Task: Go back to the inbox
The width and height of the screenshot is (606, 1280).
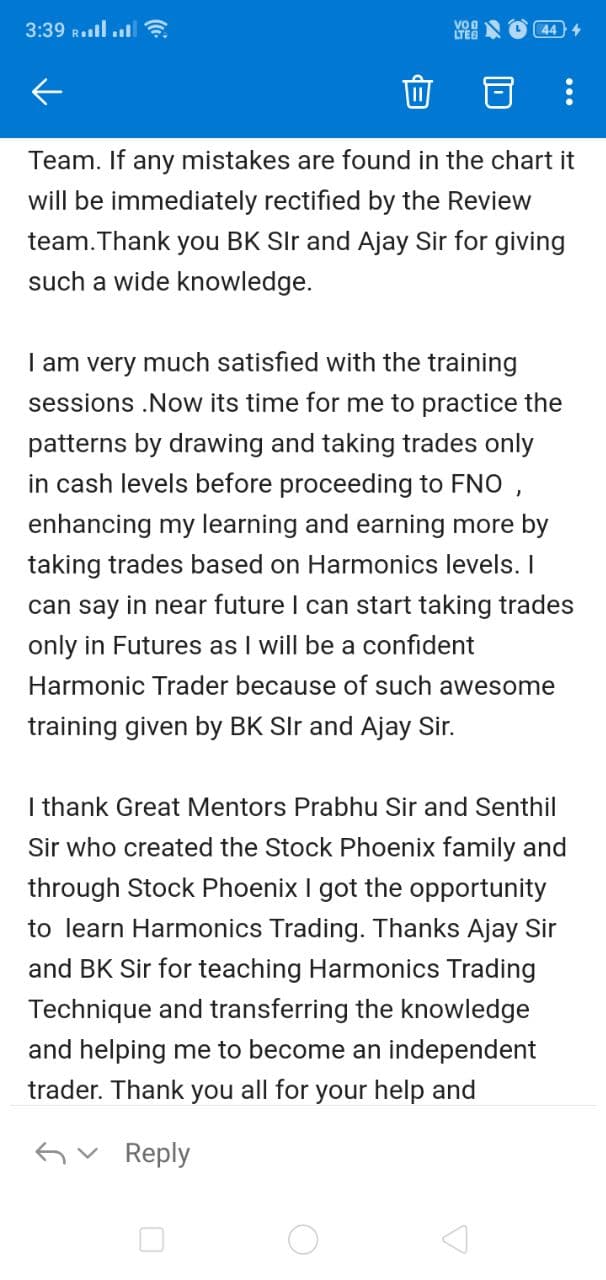Action: click(x=47, y=93)
